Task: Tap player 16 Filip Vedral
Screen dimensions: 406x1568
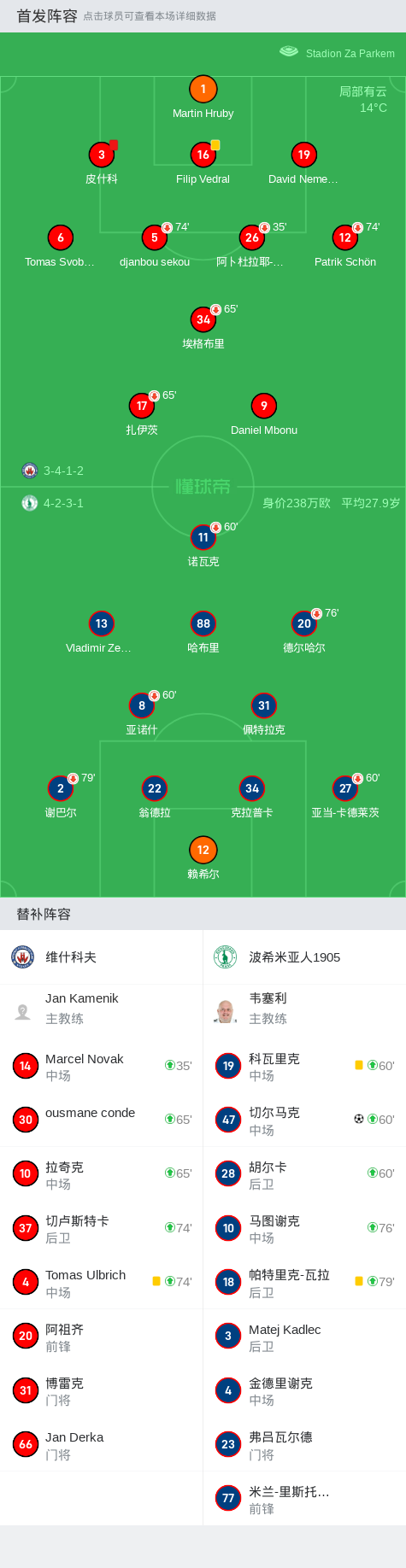Action: point(203,163)
